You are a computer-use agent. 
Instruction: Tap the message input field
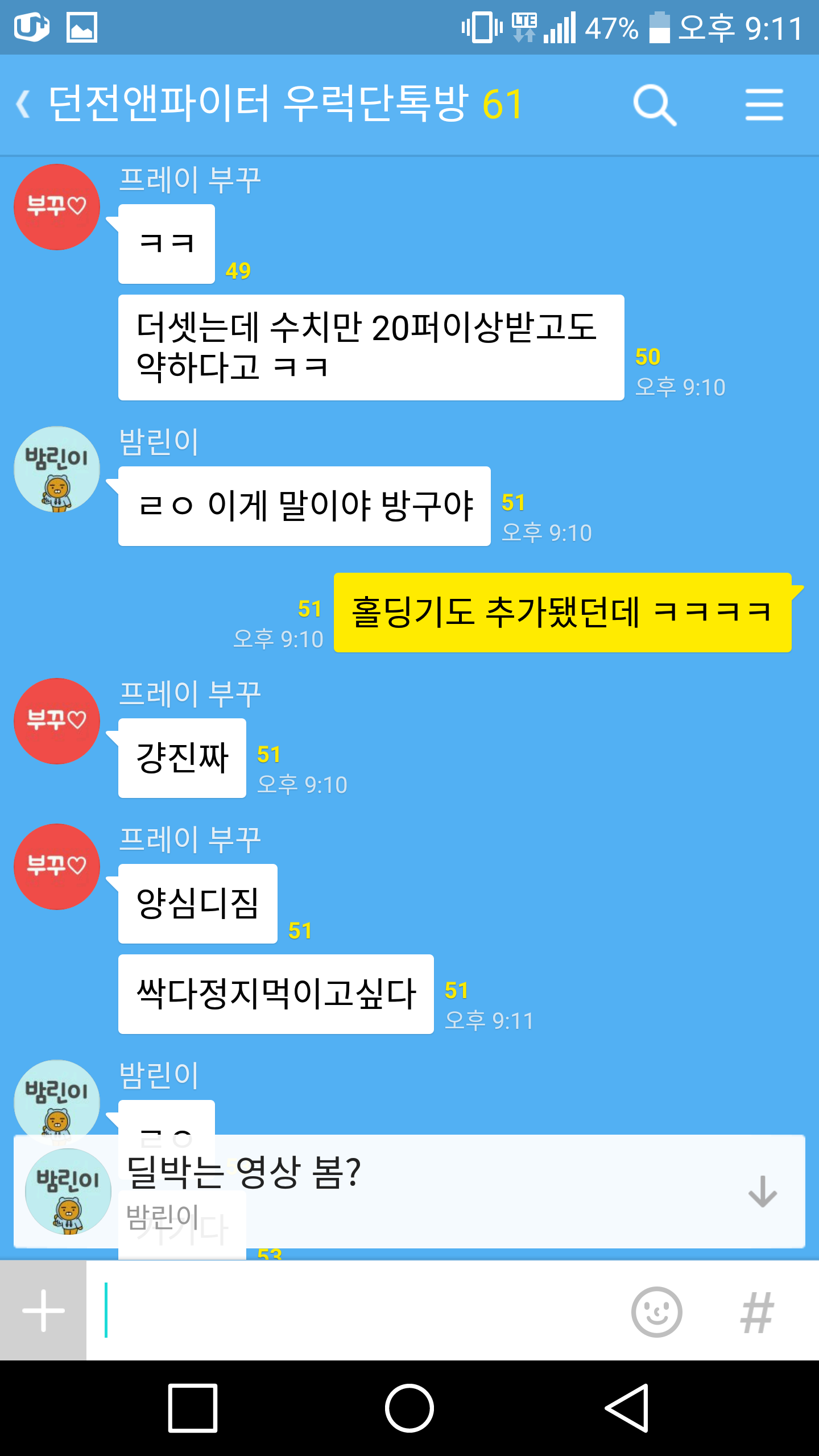click(358, 1310)
